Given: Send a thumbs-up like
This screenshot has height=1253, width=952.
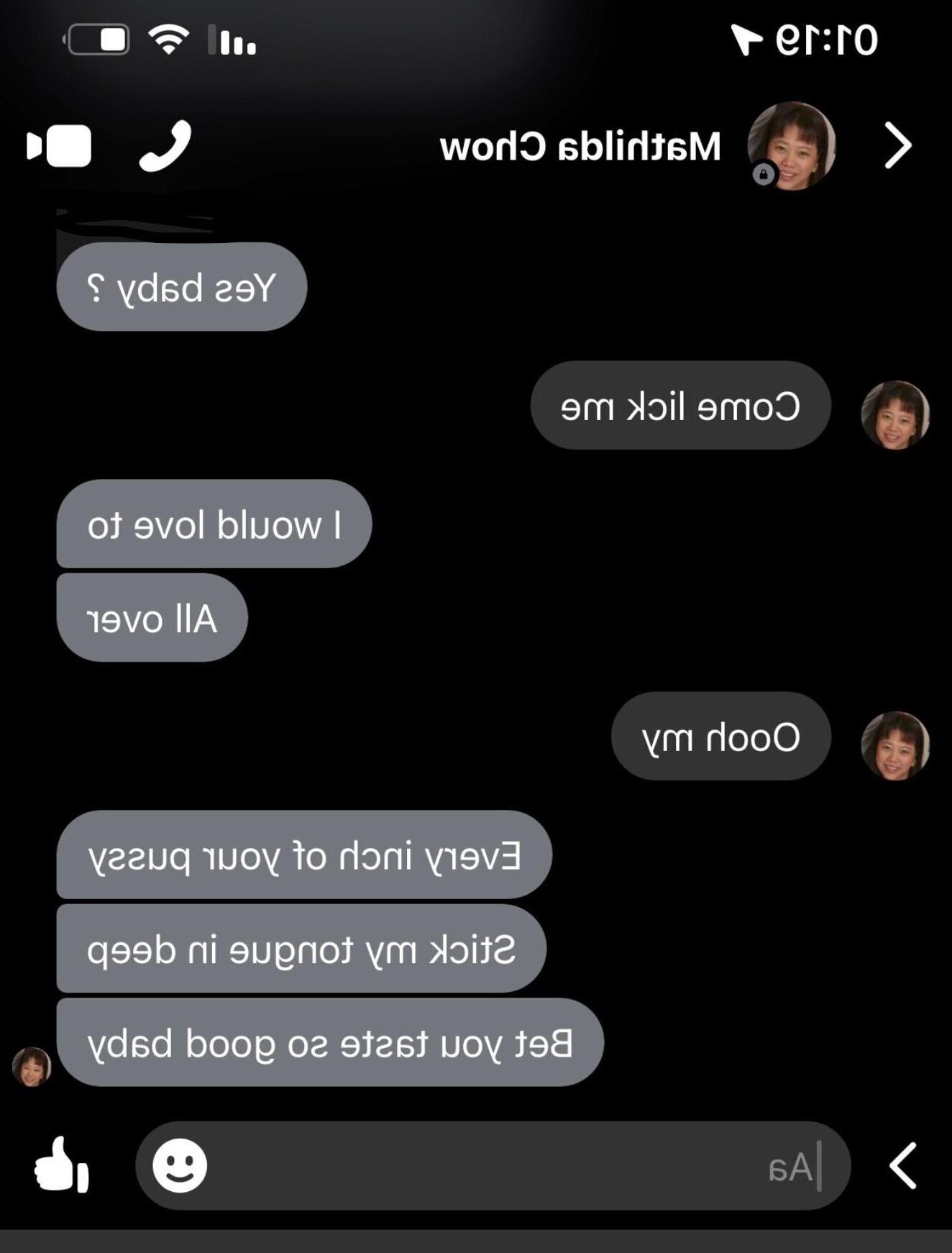Looking at the screenshot, I should click(x=62, y=1166).
